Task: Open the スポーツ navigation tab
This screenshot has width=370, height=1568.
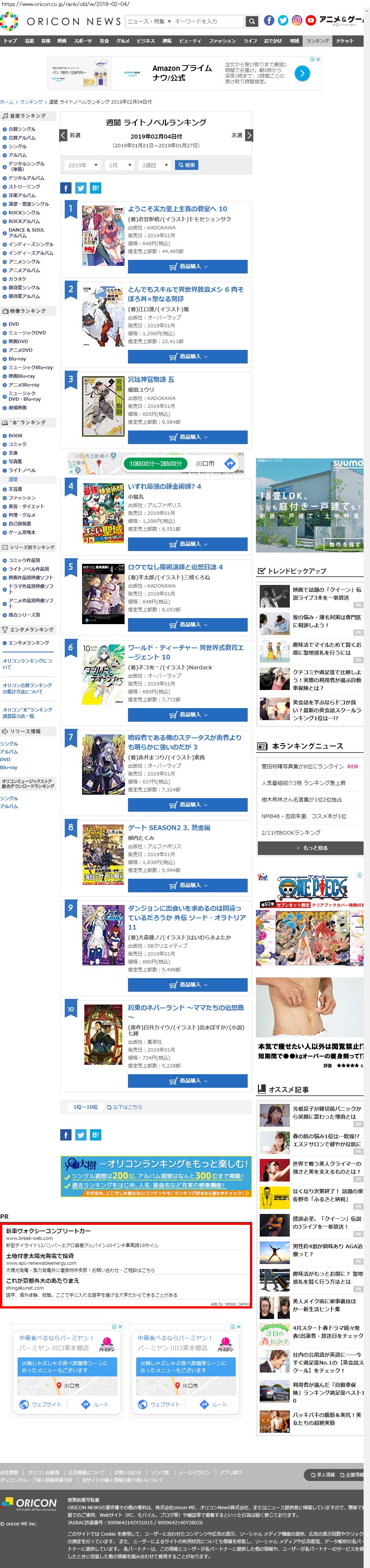Action: [83, 41]
